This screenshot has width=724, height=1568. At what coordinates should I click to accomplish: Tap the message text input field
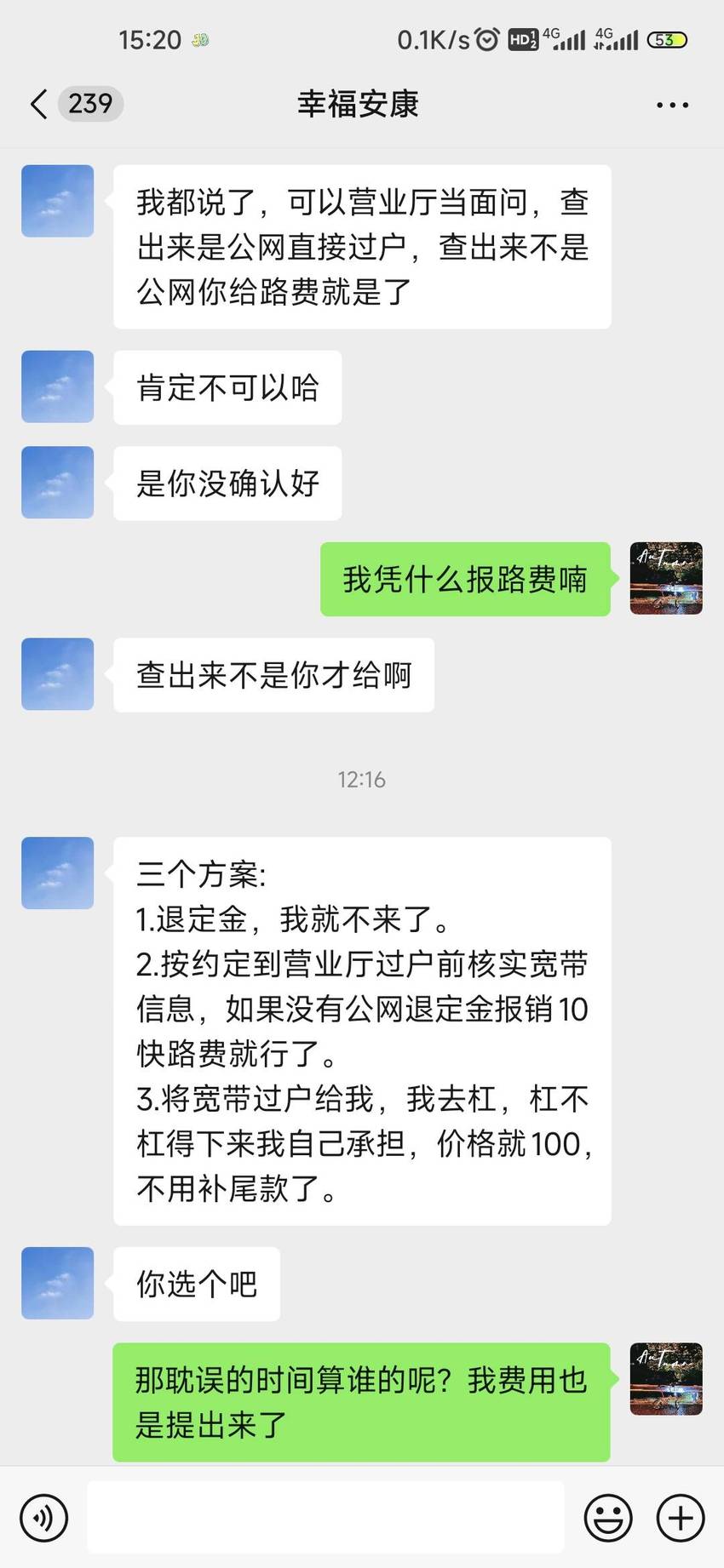click(325, 1517)
